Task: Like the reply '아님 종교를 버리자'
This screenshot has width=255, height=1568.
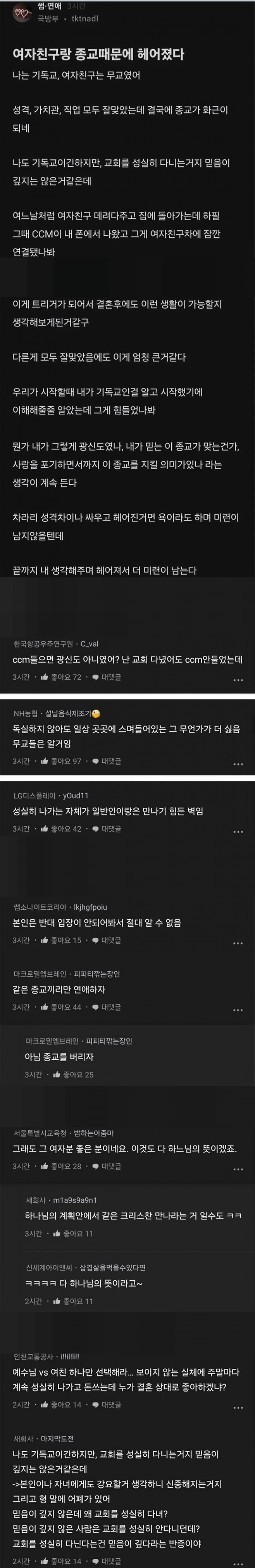Action: point(73,1074)
